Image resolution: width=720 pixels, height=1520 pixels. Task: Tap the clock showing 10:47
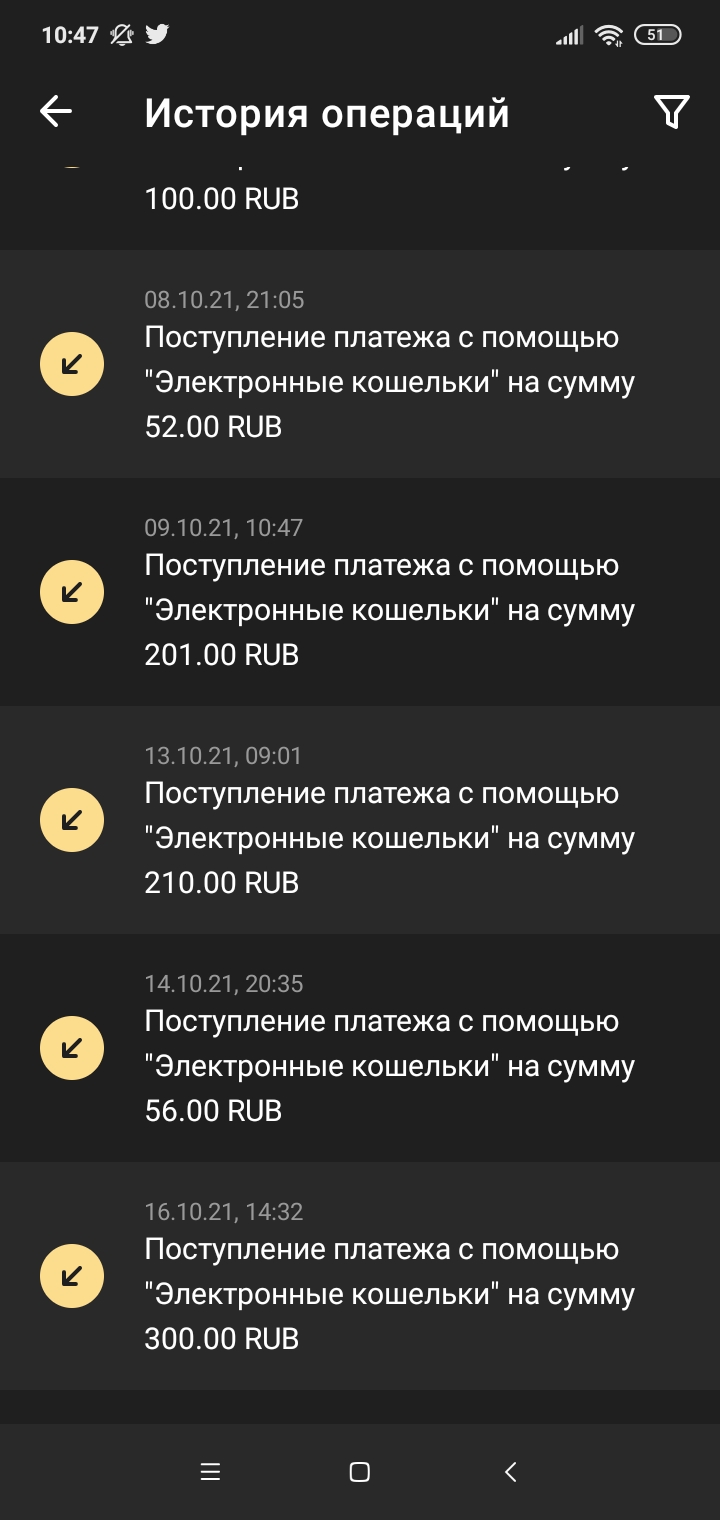70,33
